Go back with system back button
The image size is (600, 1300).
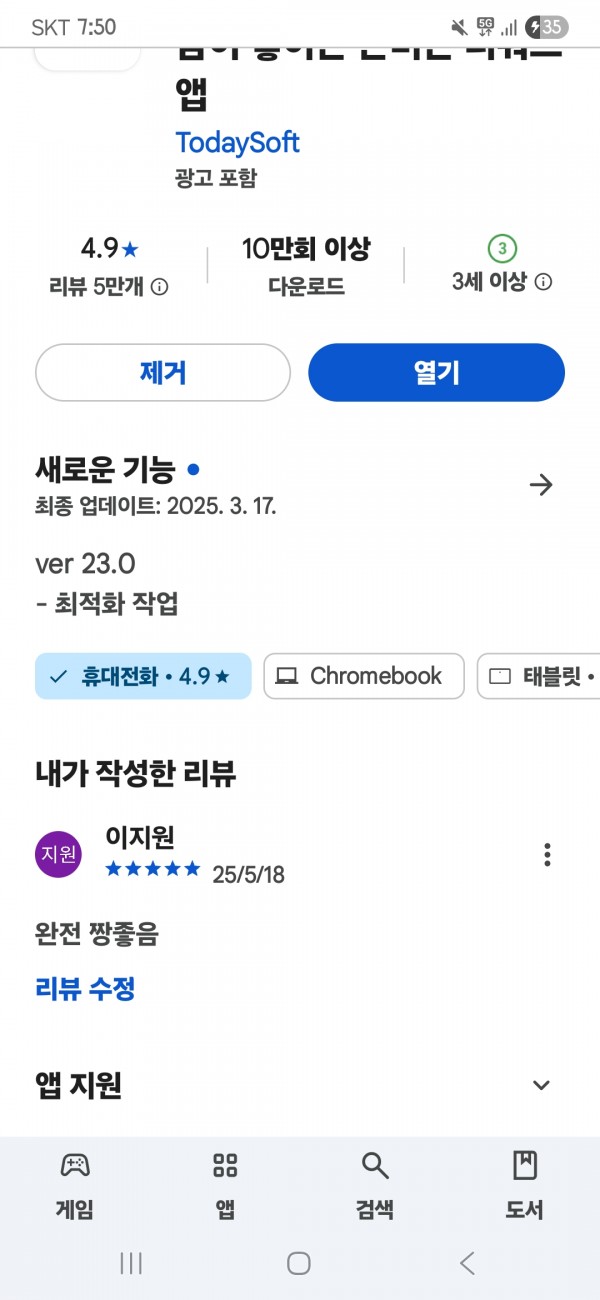click(467, 1263)
